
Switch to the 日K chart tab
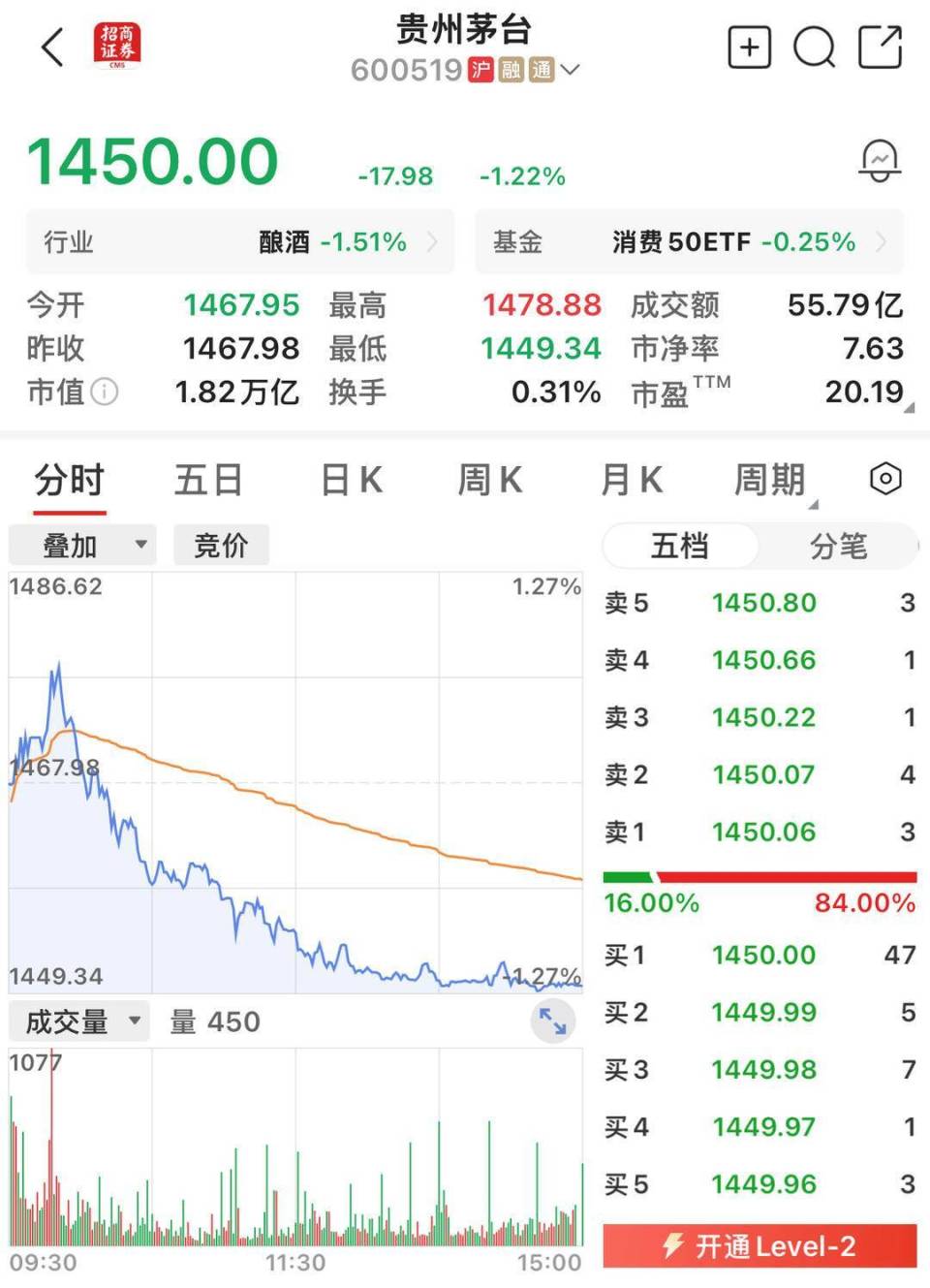pos(350,480)
